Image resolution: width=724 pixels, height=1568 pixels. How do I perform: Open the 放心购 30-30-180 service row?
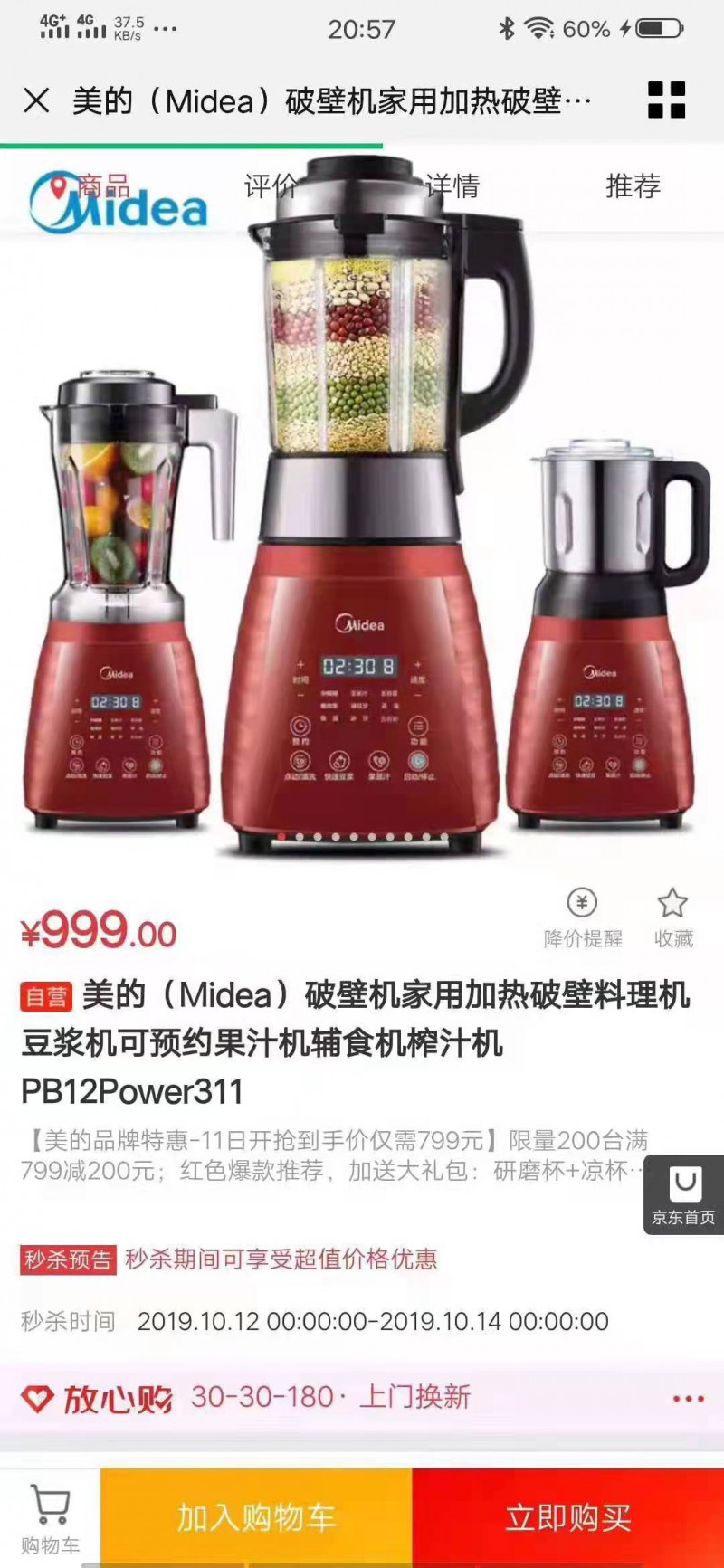coord(330,1398)
